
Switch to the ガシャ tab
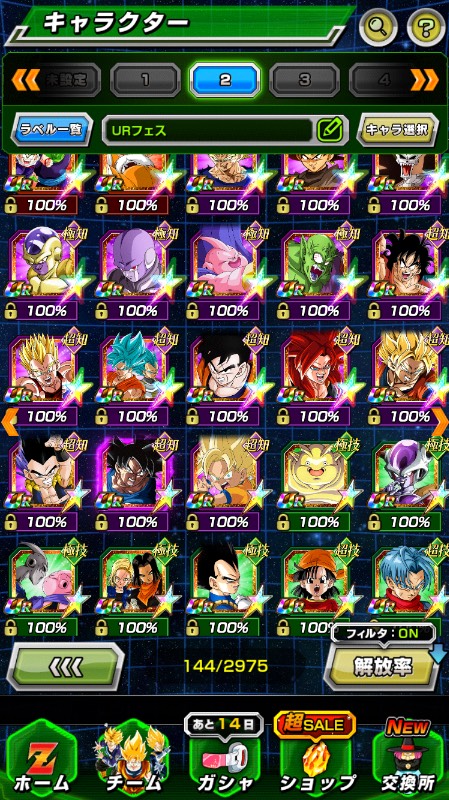tap(225, 759)
